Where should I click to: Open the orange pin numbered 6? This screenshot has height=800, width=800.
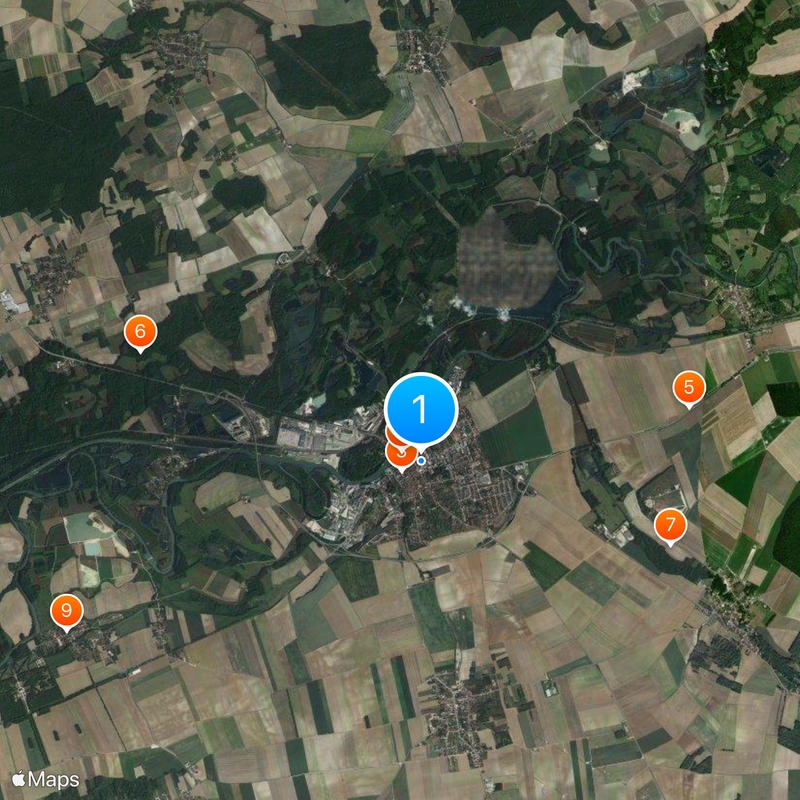(140, 331)
